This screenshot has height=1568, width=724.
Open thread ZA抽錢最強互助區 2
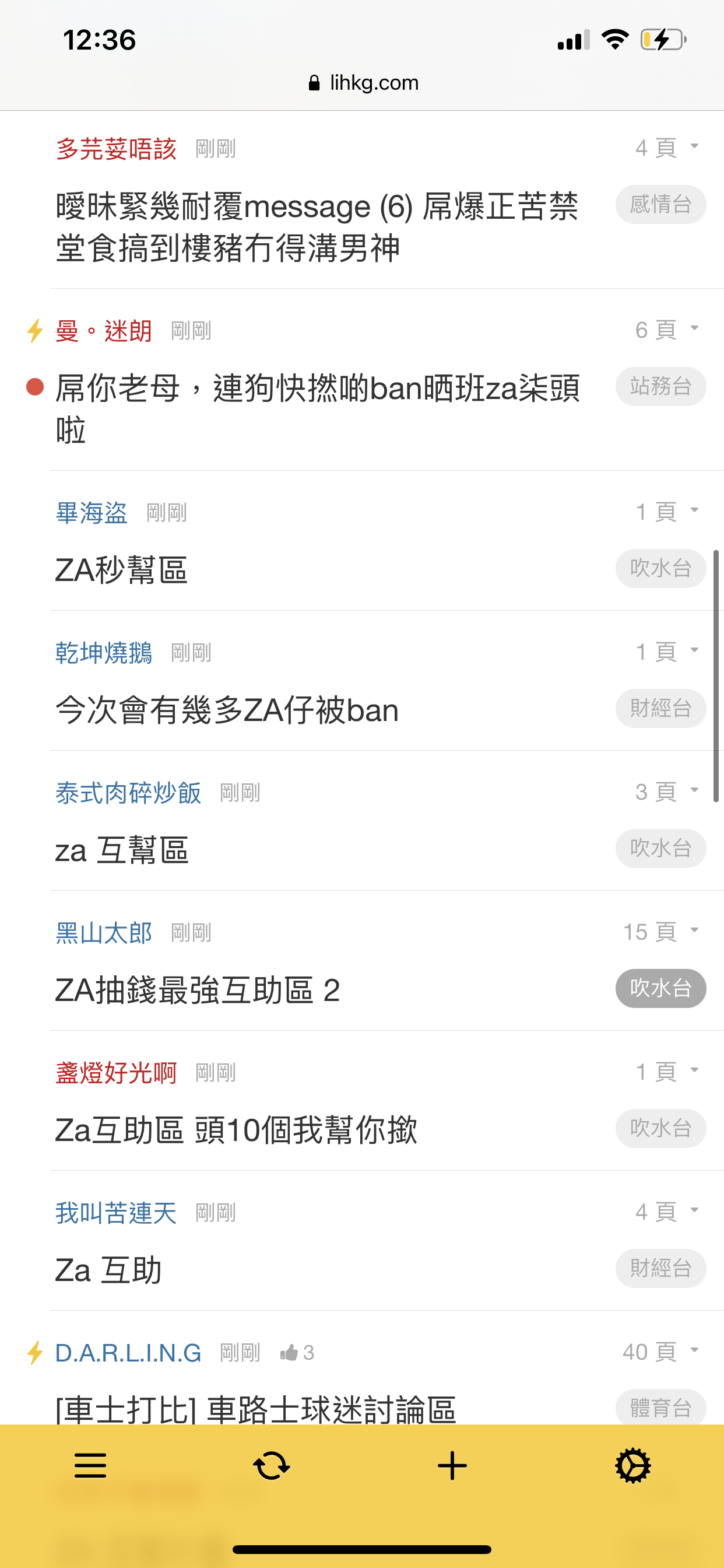(197, 991)
